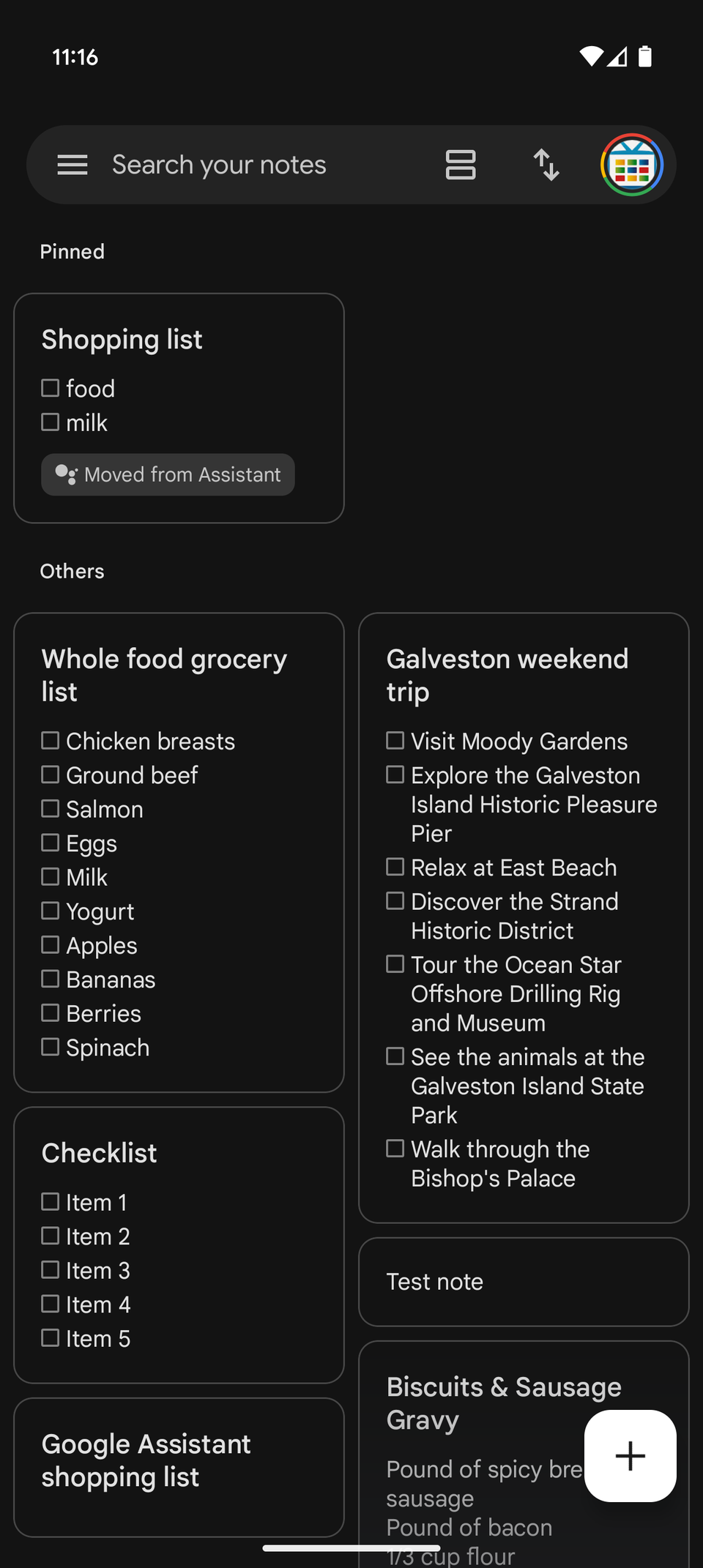This screenshot has height=1568, width=703.
Task: Tap the bottom navigation handle bar
Action: 351,1549
